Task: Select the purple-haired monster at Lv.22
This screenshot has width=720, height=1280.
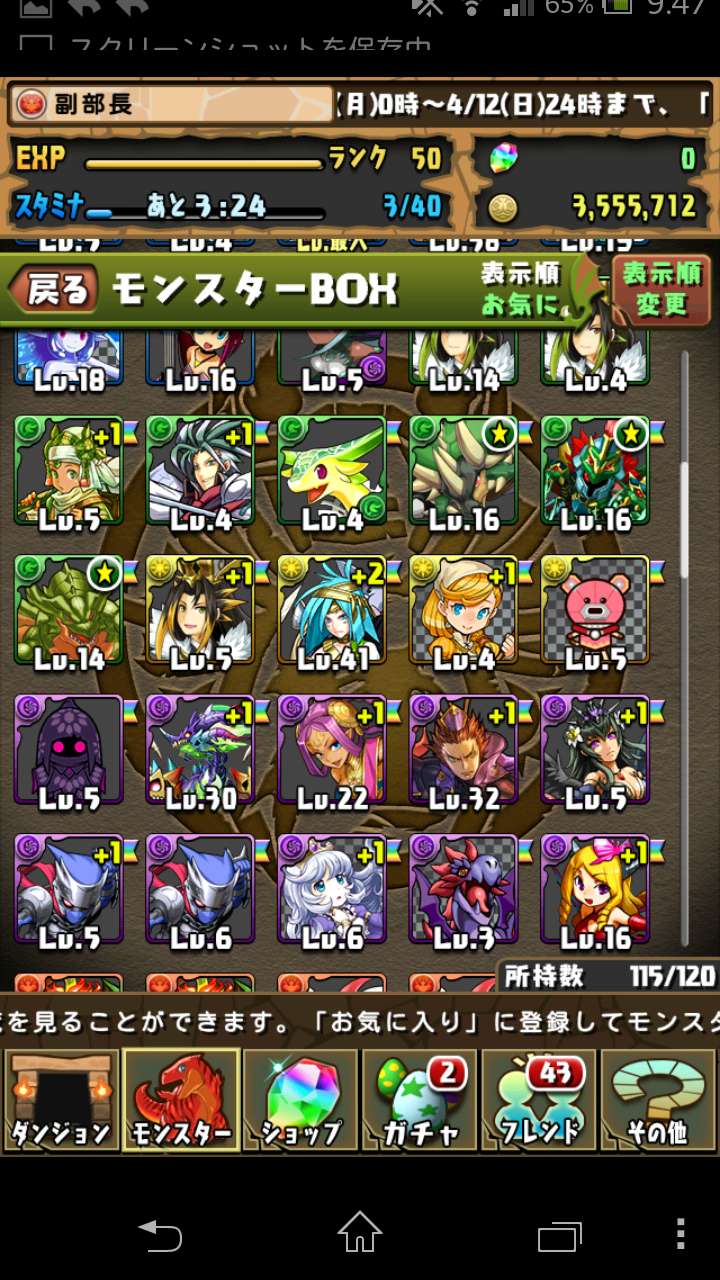Action: tap(332, 752)
